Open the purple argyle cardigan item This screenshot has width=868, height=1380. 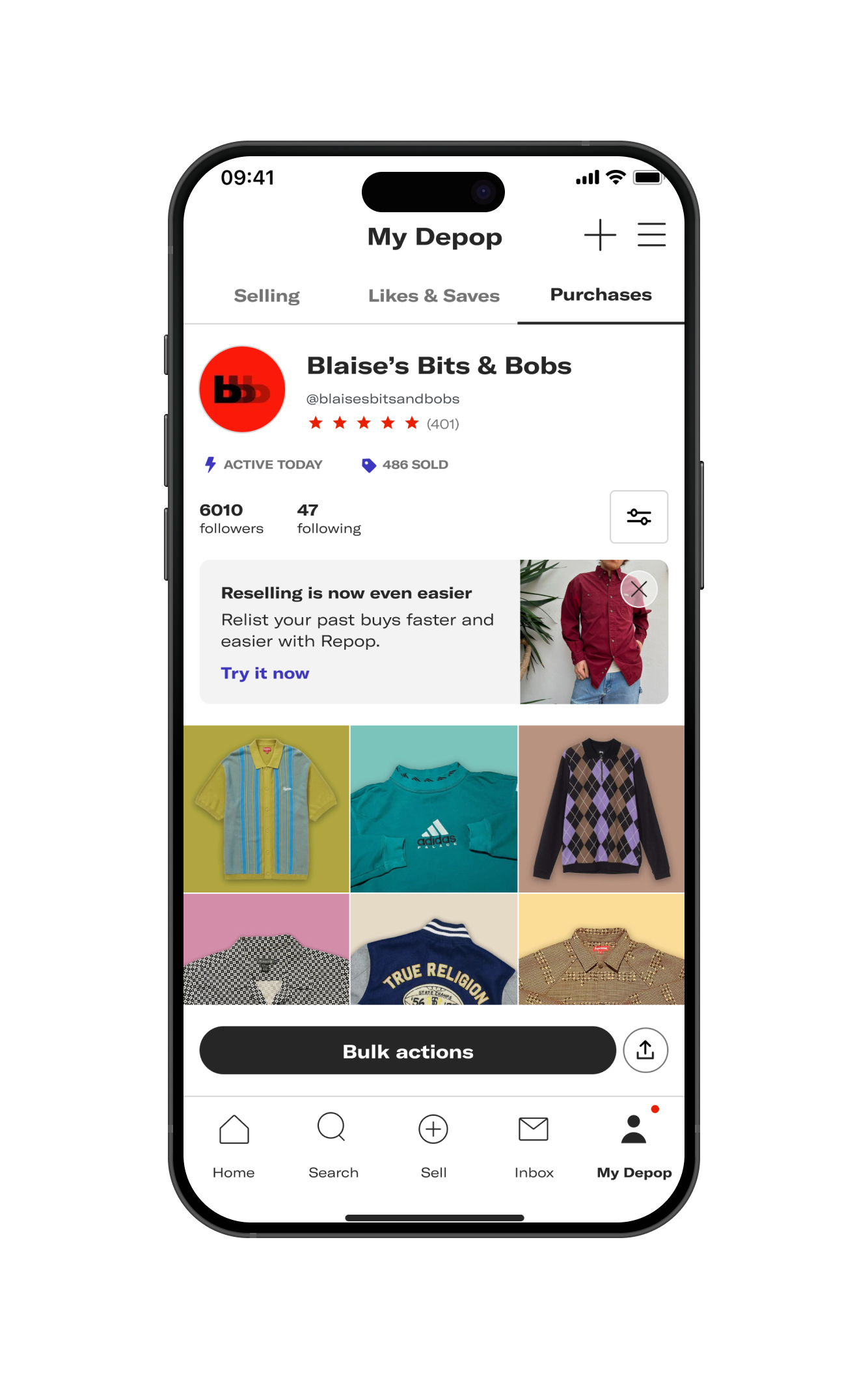pos(601,808)
